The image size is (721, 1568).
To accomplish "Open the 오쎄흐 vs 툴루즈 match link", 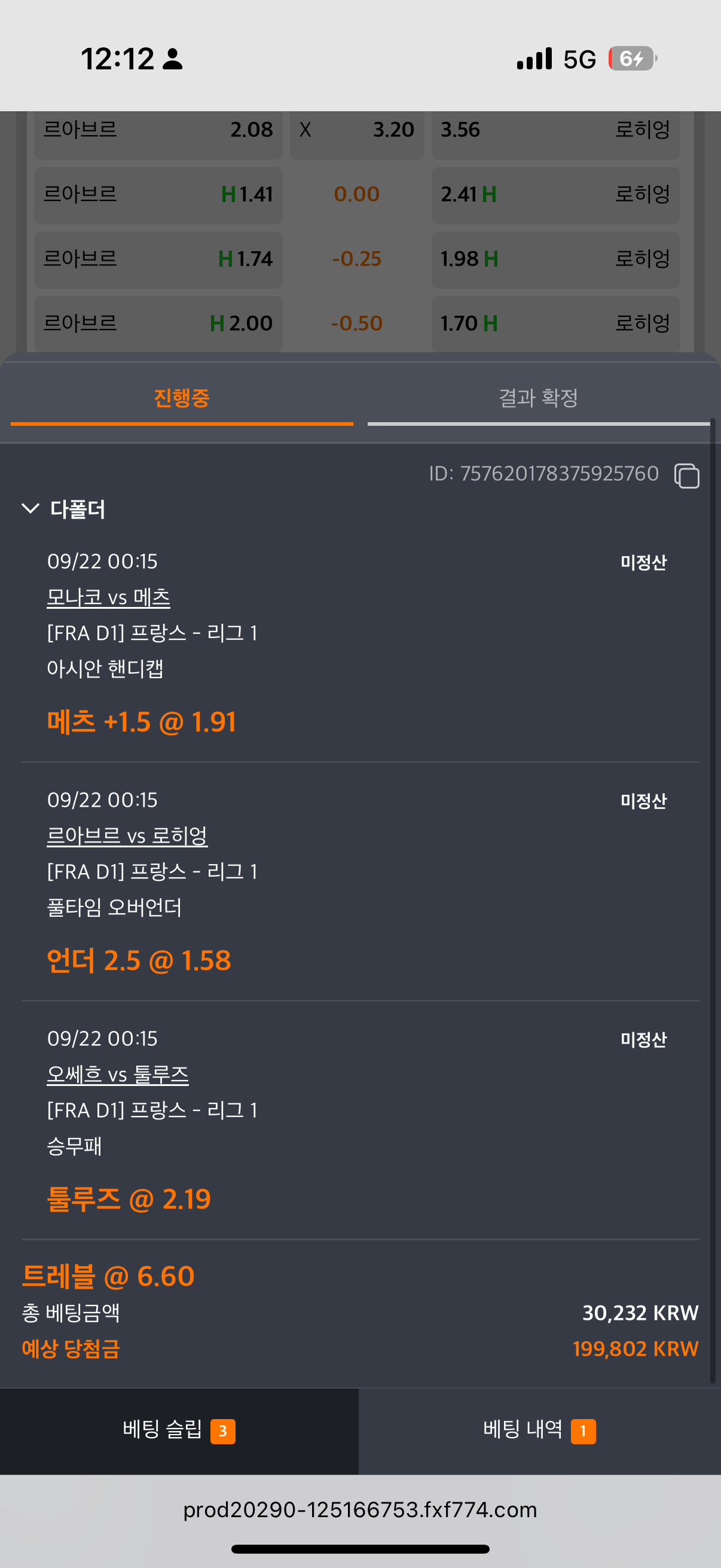I will (x=117, y=1075).
